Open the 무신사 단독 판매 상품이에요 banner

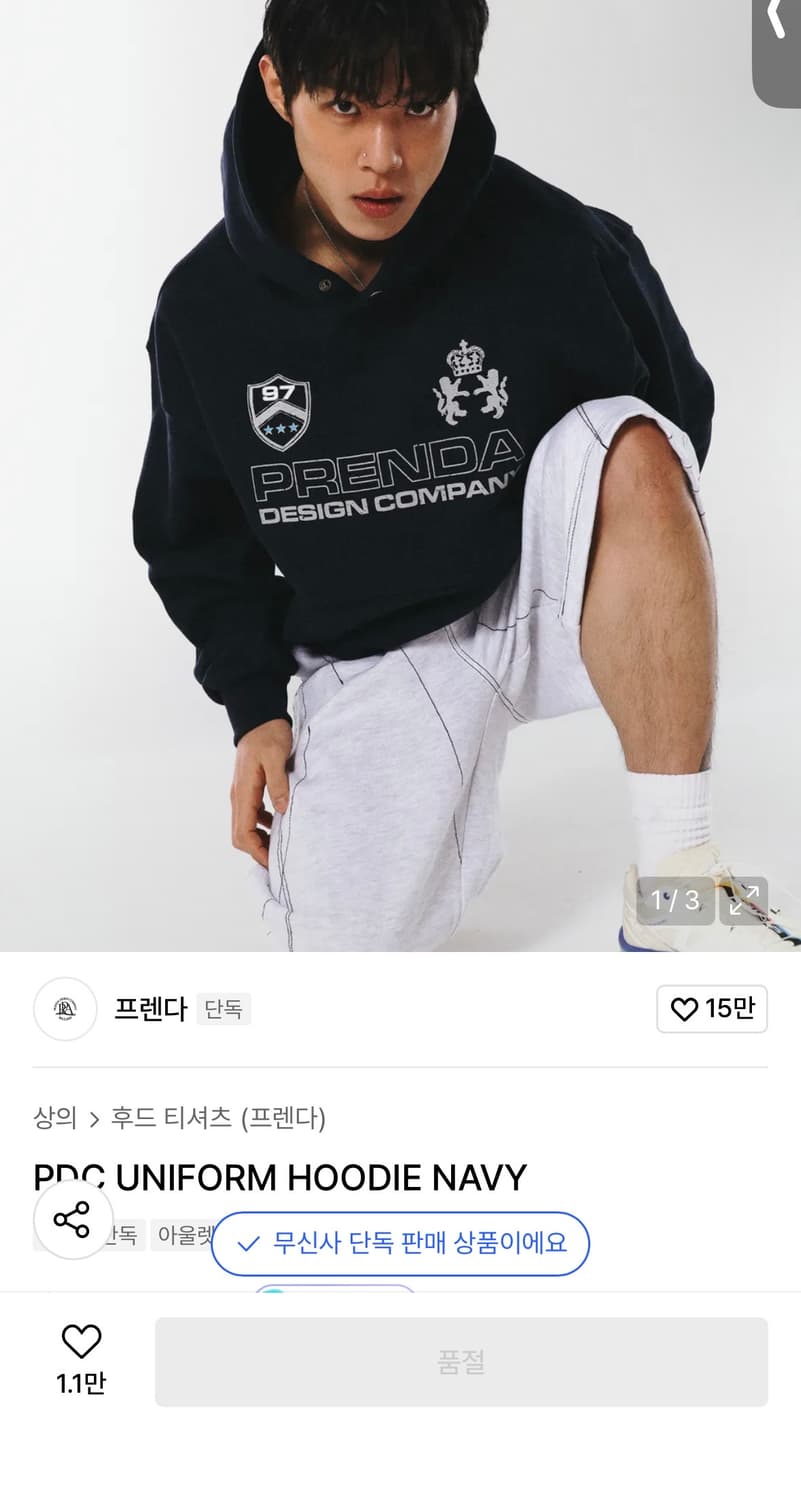coord(400,1243)
